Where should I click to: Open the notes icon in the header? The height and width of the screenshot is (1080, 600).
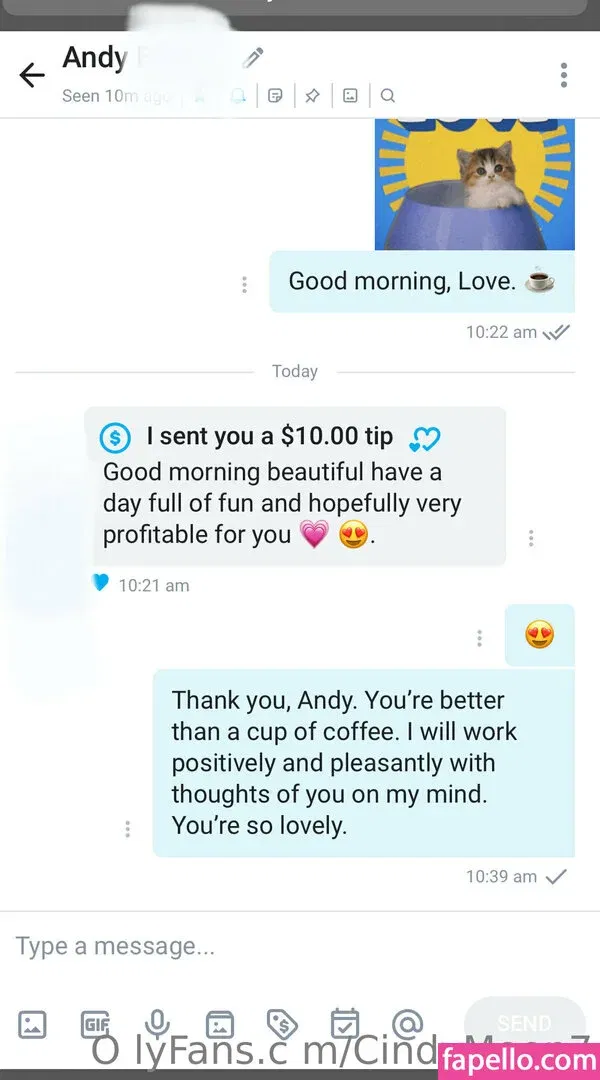(x=276, y=96)
